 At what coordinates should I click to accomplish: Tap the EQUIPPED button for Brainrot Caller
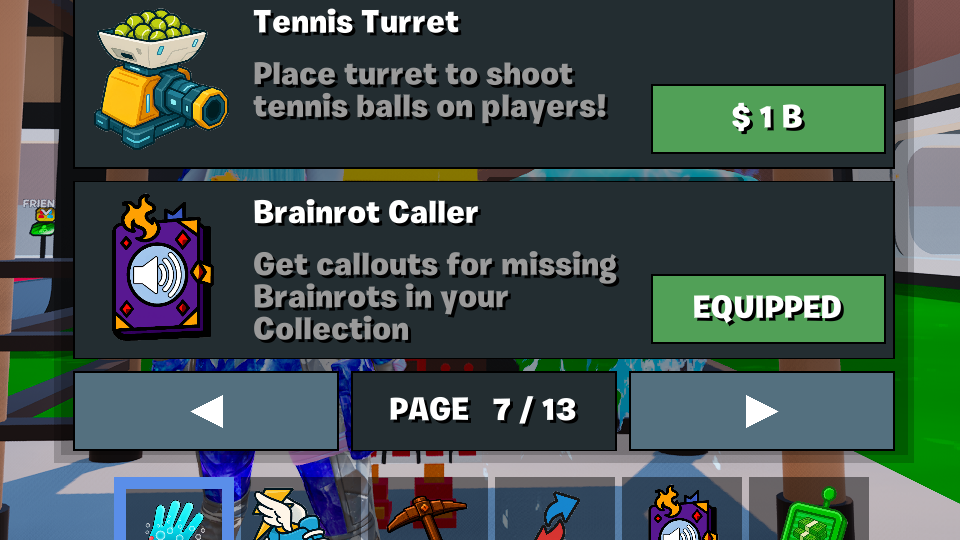(768, 308)
